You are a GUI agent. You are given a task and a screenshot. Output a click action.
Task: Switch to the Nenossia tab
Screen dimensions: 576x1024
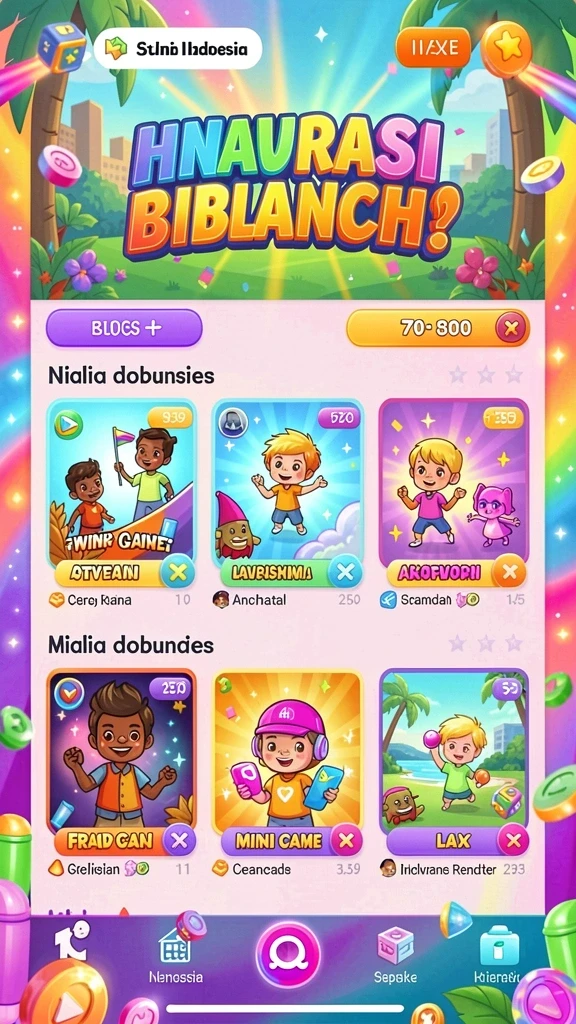tap(176, 955)
